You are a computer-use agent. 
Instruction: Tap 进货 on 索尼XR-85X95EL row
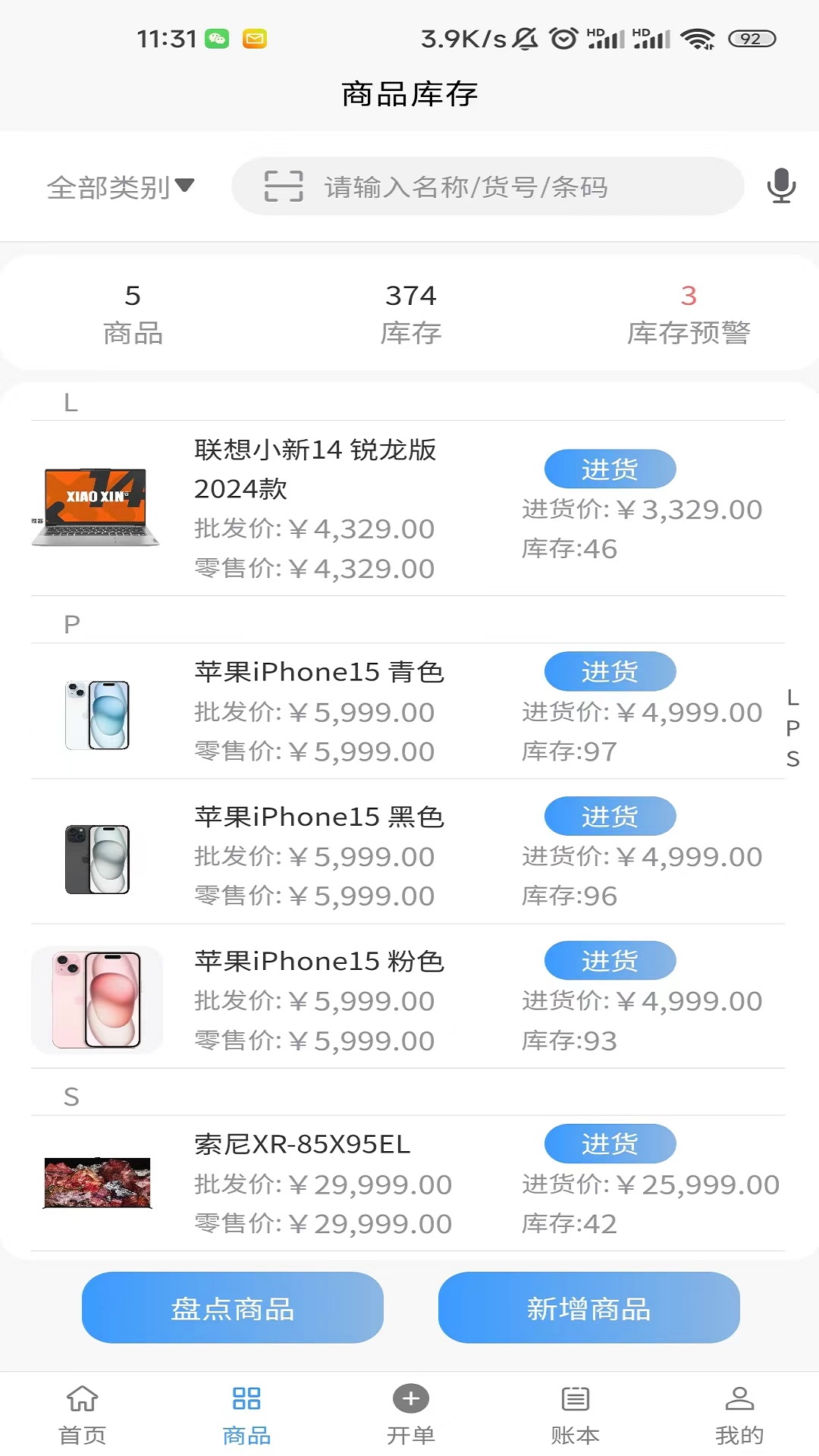pyautogui.click(x=610, y=1144)
